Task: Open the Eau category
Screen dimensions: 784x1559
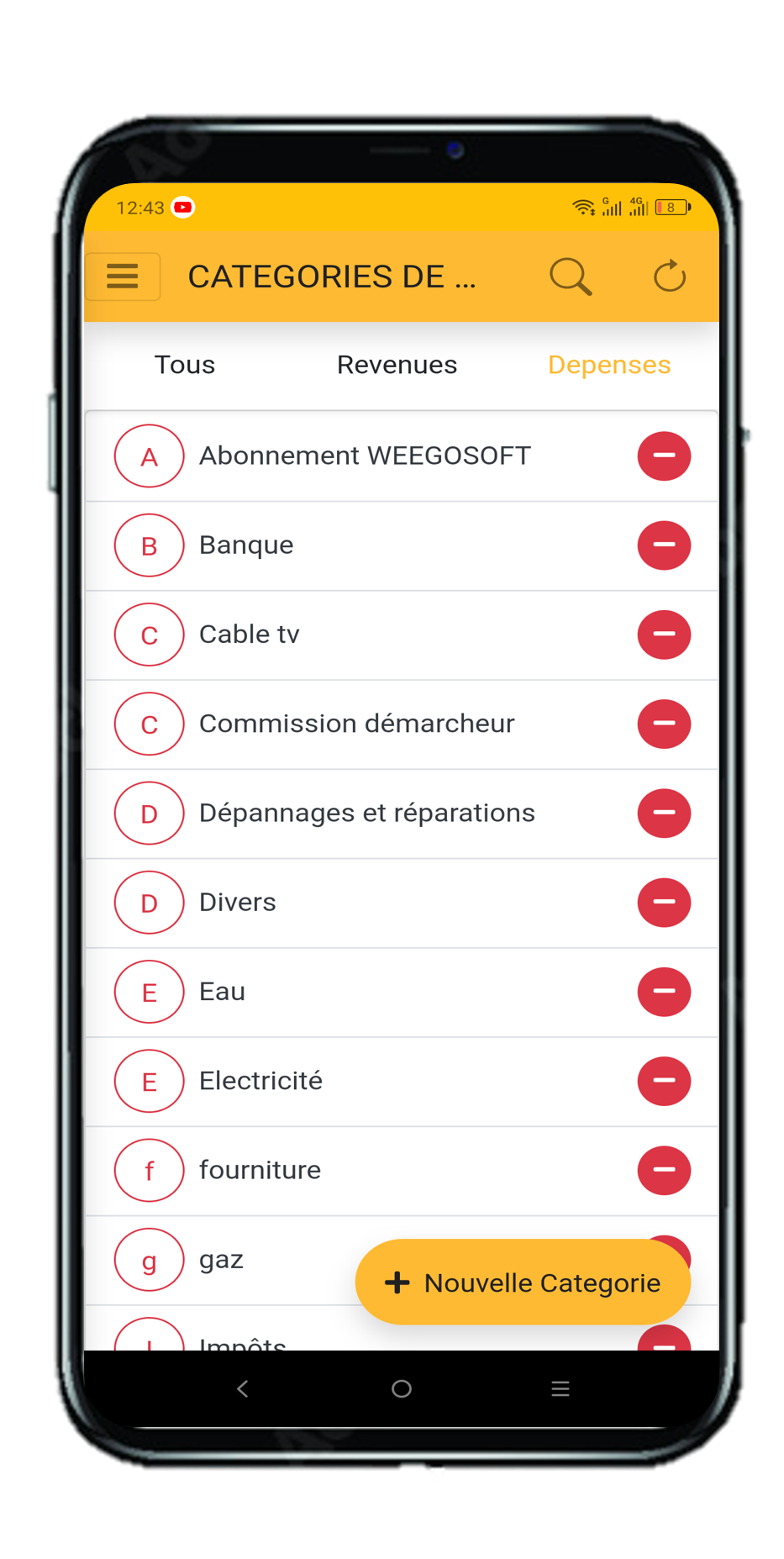Action: point(223,992)
